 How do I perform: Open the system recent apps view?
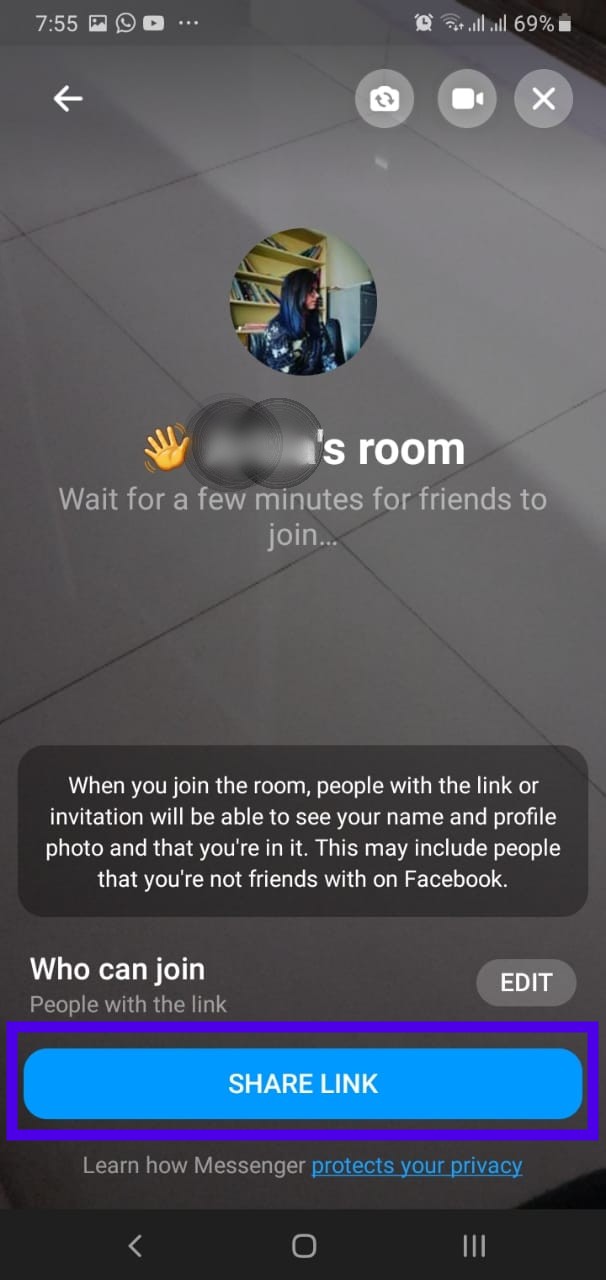tap(474, 1245)
